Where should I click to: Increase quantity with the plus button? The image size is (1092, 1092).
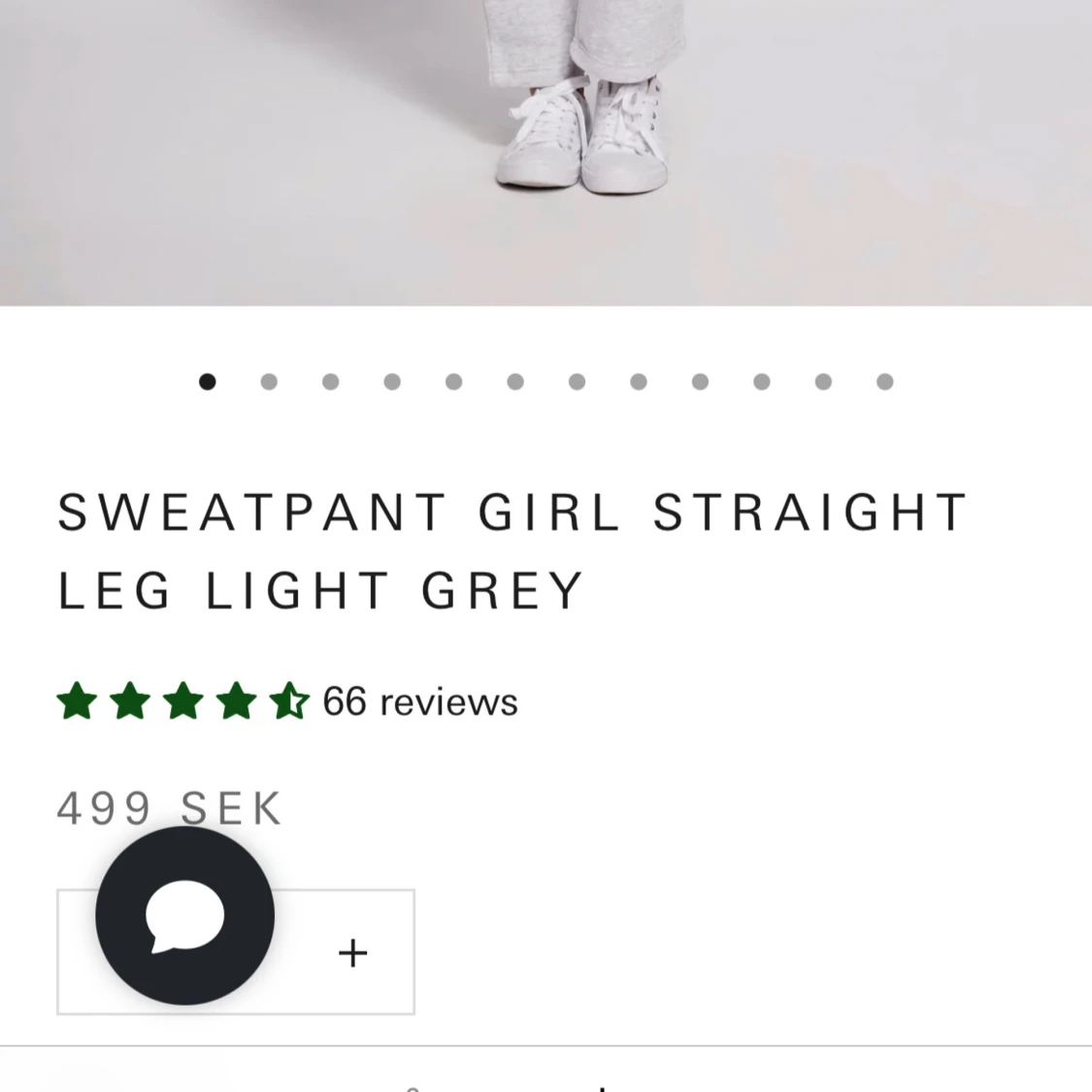(x=353, y=953)
